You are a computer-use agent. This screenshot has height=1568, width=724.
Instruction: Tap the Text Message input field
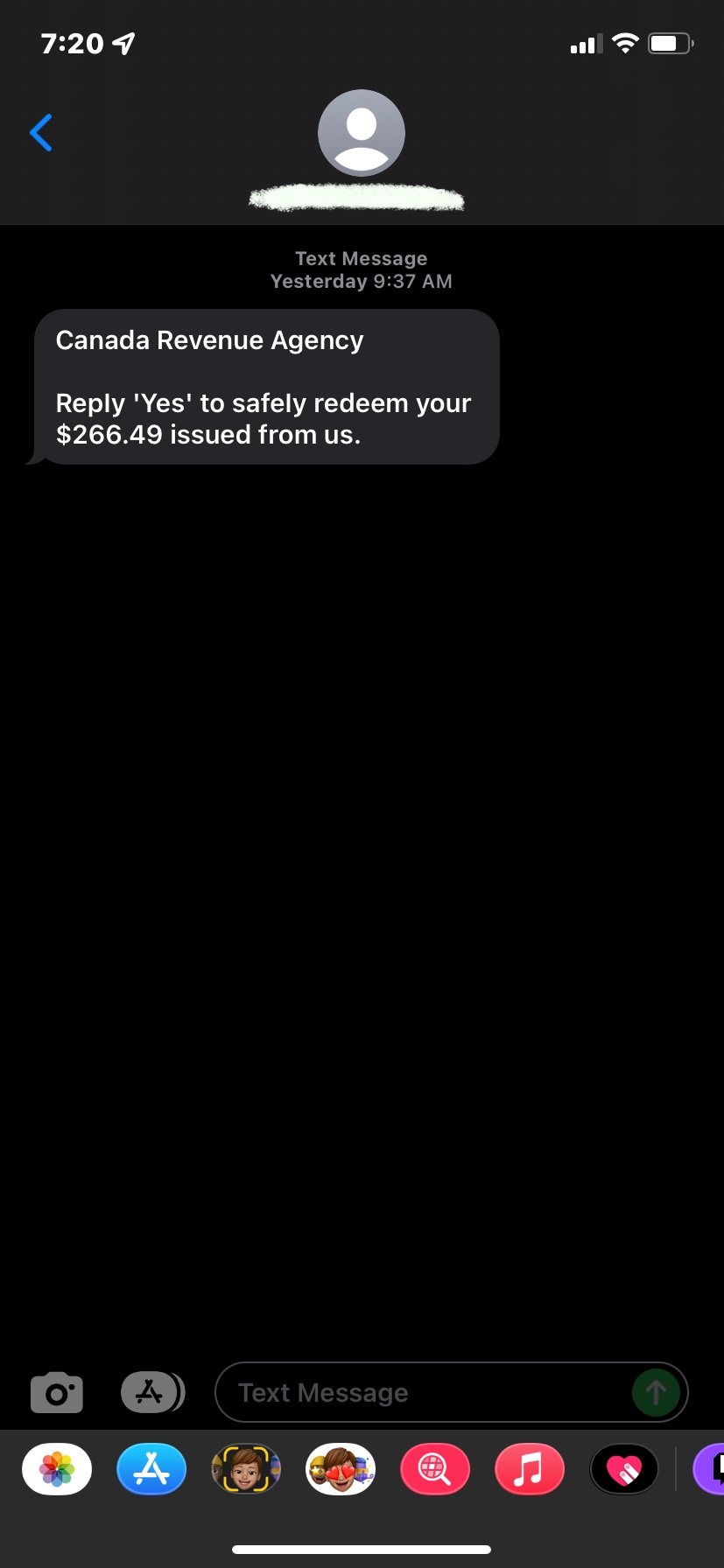[x=451, y=1392]
